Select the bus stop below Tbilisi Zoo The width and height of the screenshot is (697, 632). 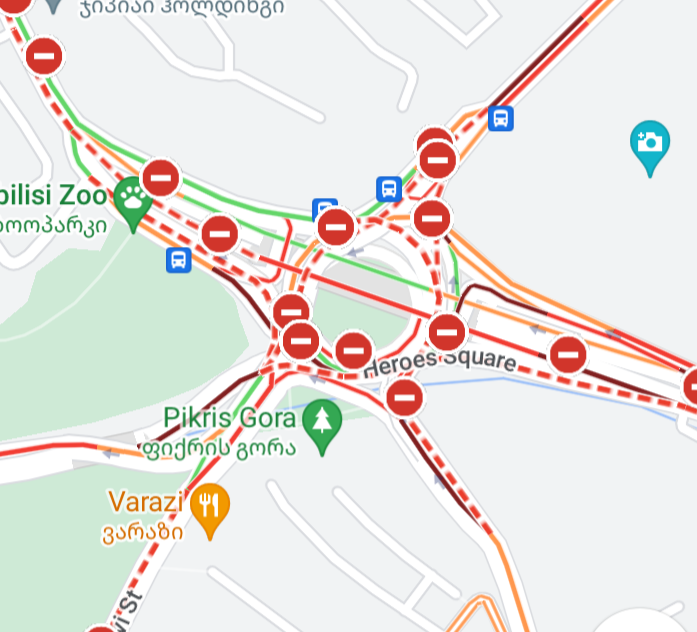point(178,260)
